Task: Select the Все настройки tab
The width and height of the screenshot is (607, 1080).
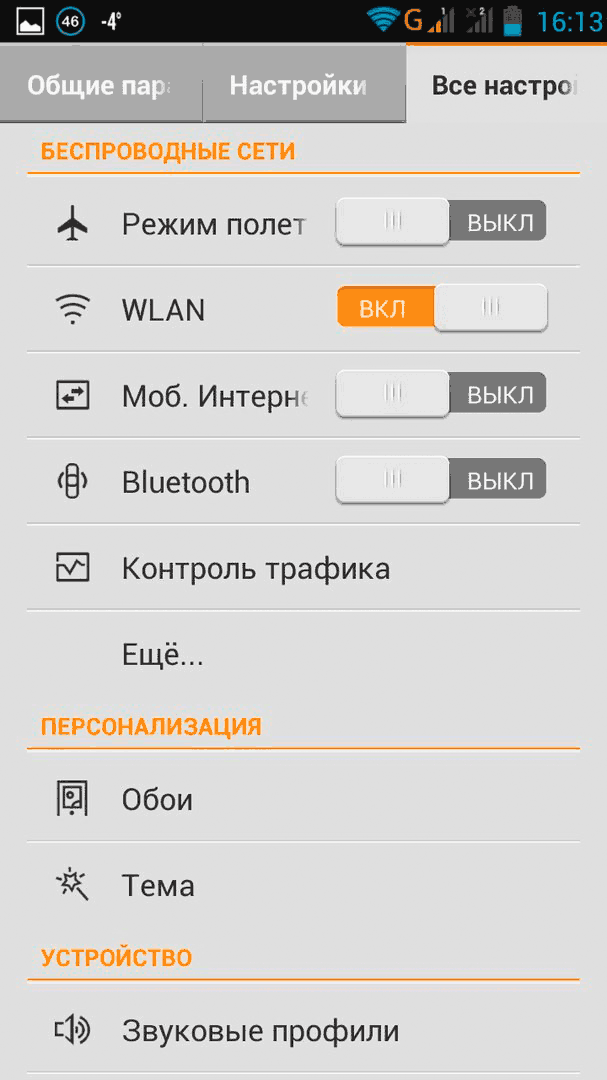Action: [506, 85]
